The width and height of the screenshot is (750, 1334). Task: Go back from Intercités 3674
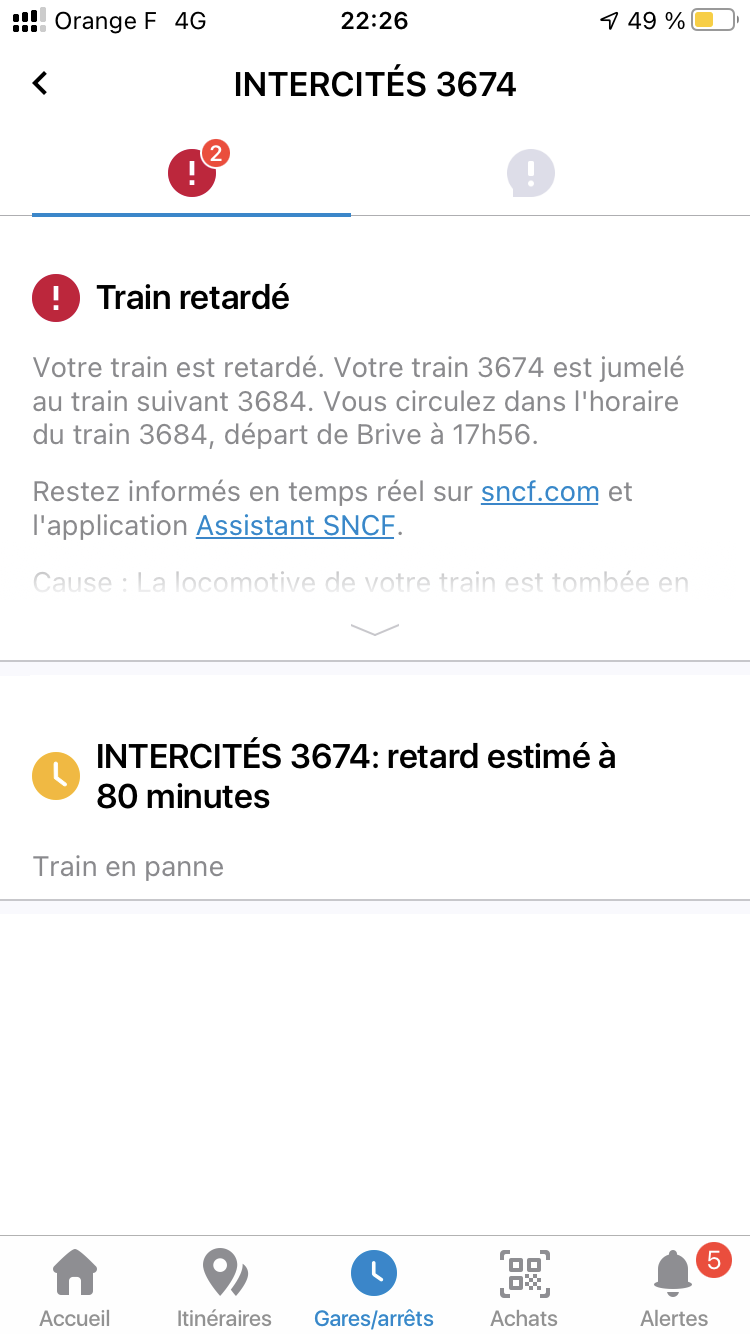(x=40, y=83)
